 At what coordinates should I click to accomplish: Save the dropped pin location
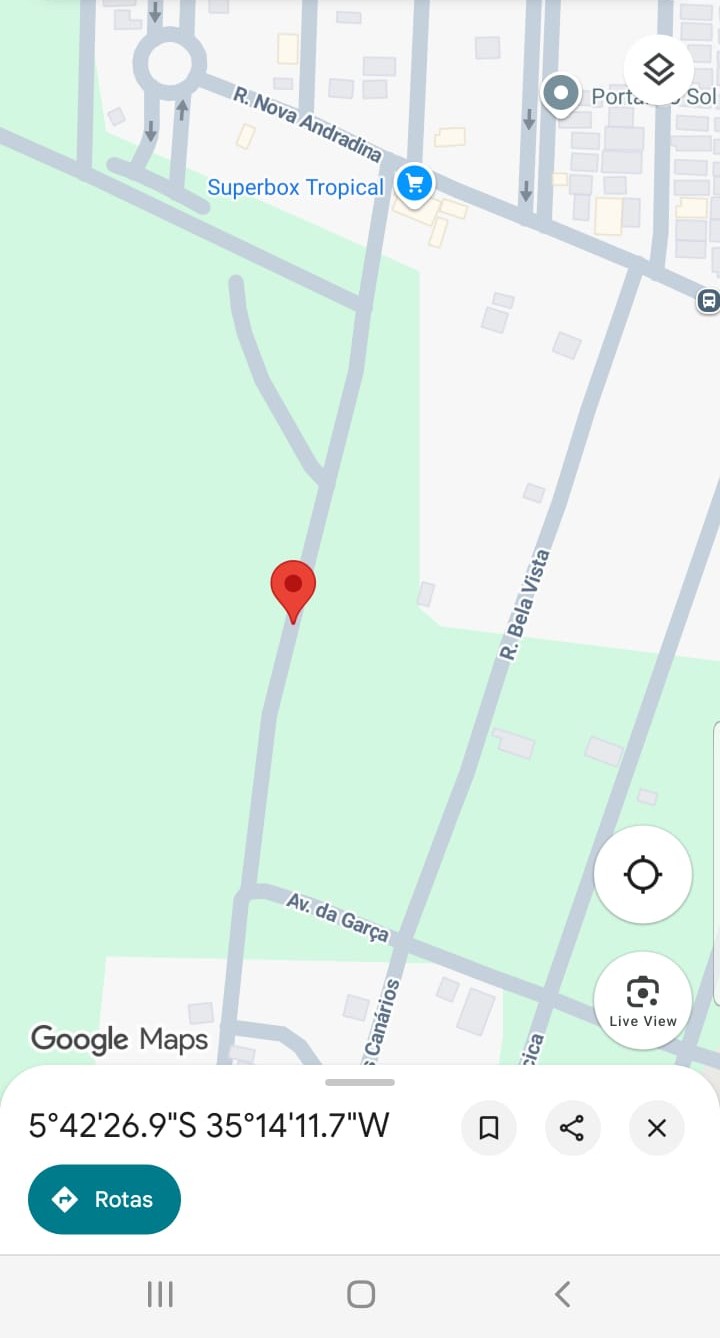(x=489, y=1128)
